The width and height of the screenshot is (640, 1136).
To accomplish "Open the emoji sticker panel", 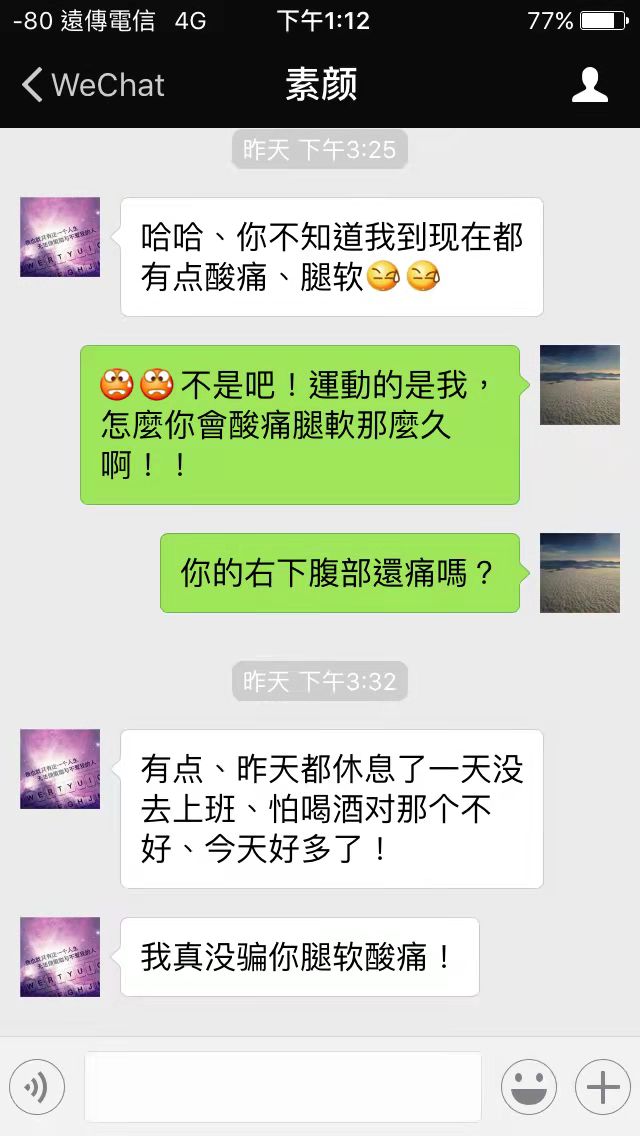I will tap(528, 1087).
